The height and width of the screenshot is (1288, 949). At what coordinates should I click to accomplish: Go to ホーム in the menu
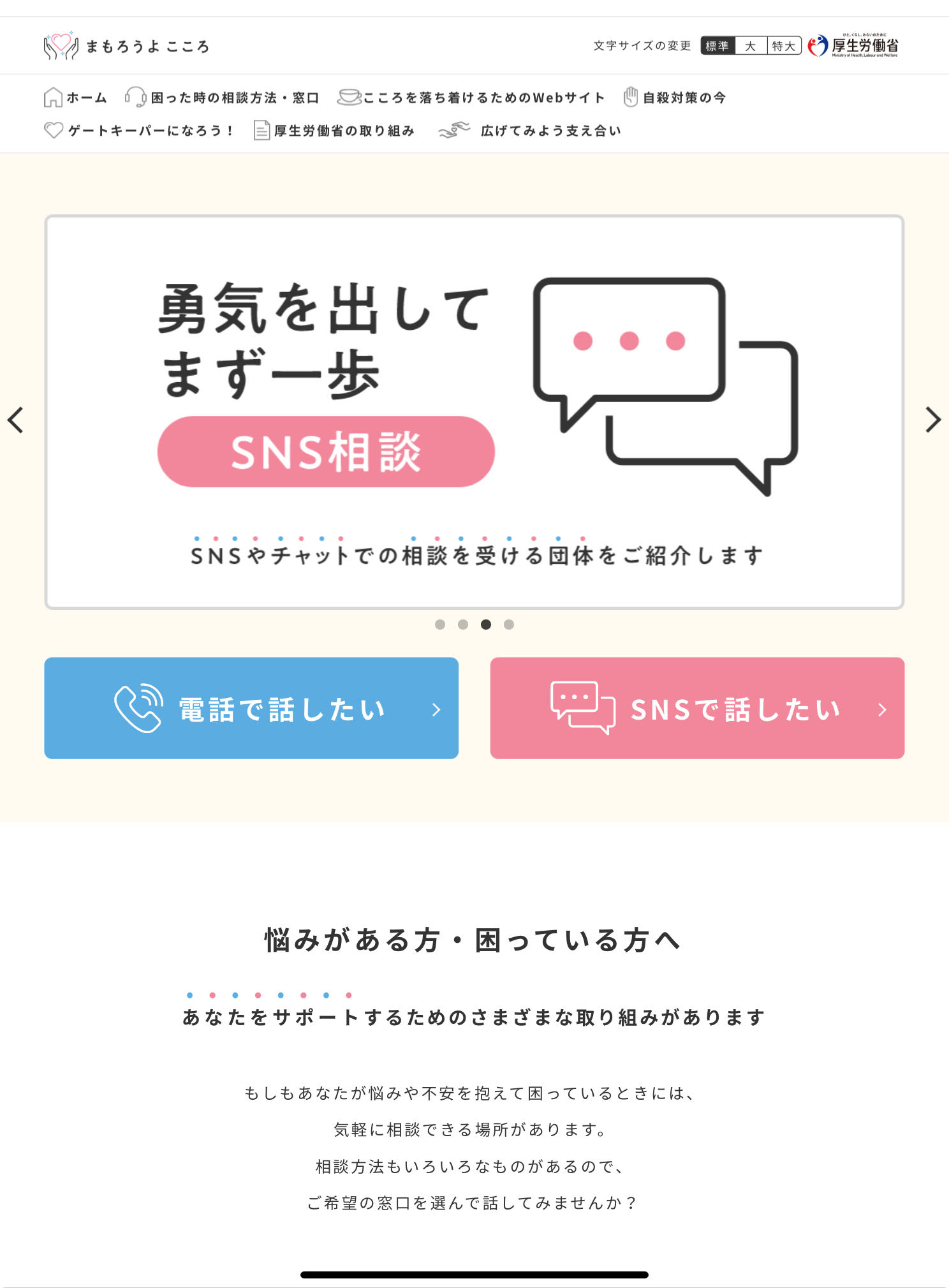pyautogui.click(x=75, y=98)
